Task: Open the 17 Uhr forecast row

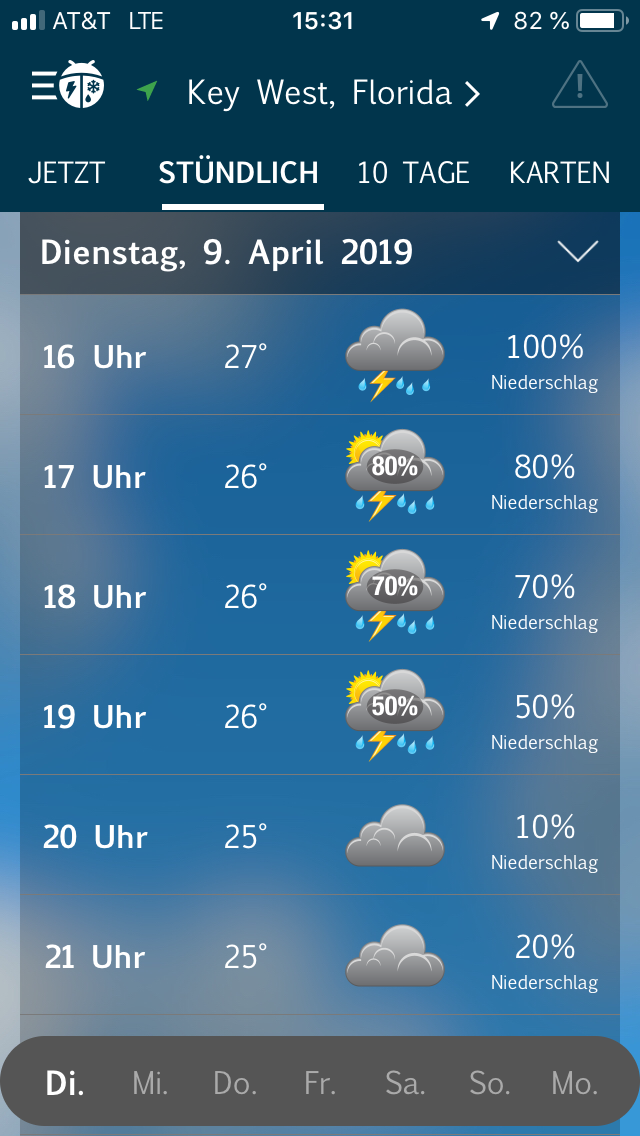Action: click(x=320, y=475)
